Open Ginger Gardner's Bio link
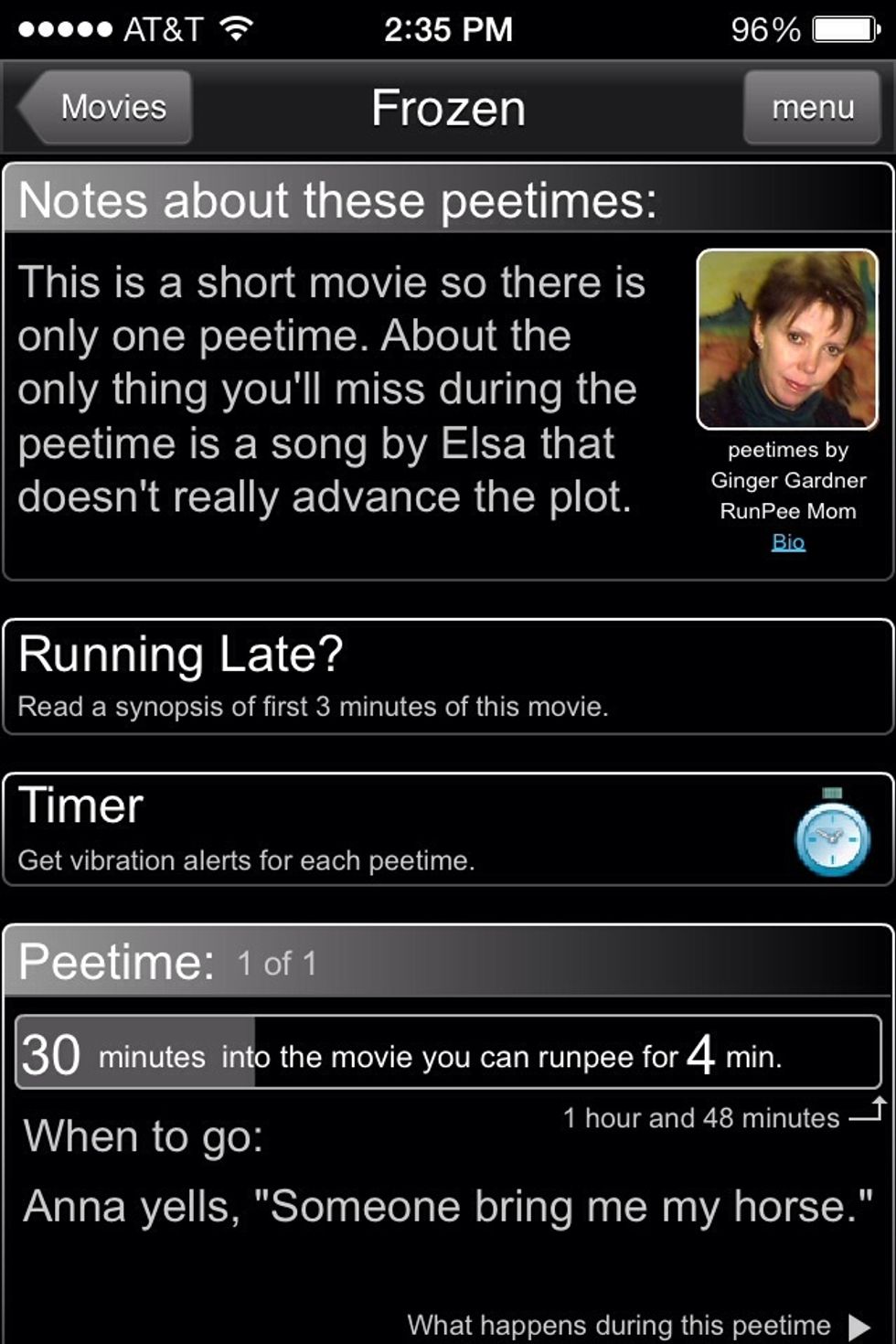Viewport: 896px width, 1344px height. [x=788, y=541]
